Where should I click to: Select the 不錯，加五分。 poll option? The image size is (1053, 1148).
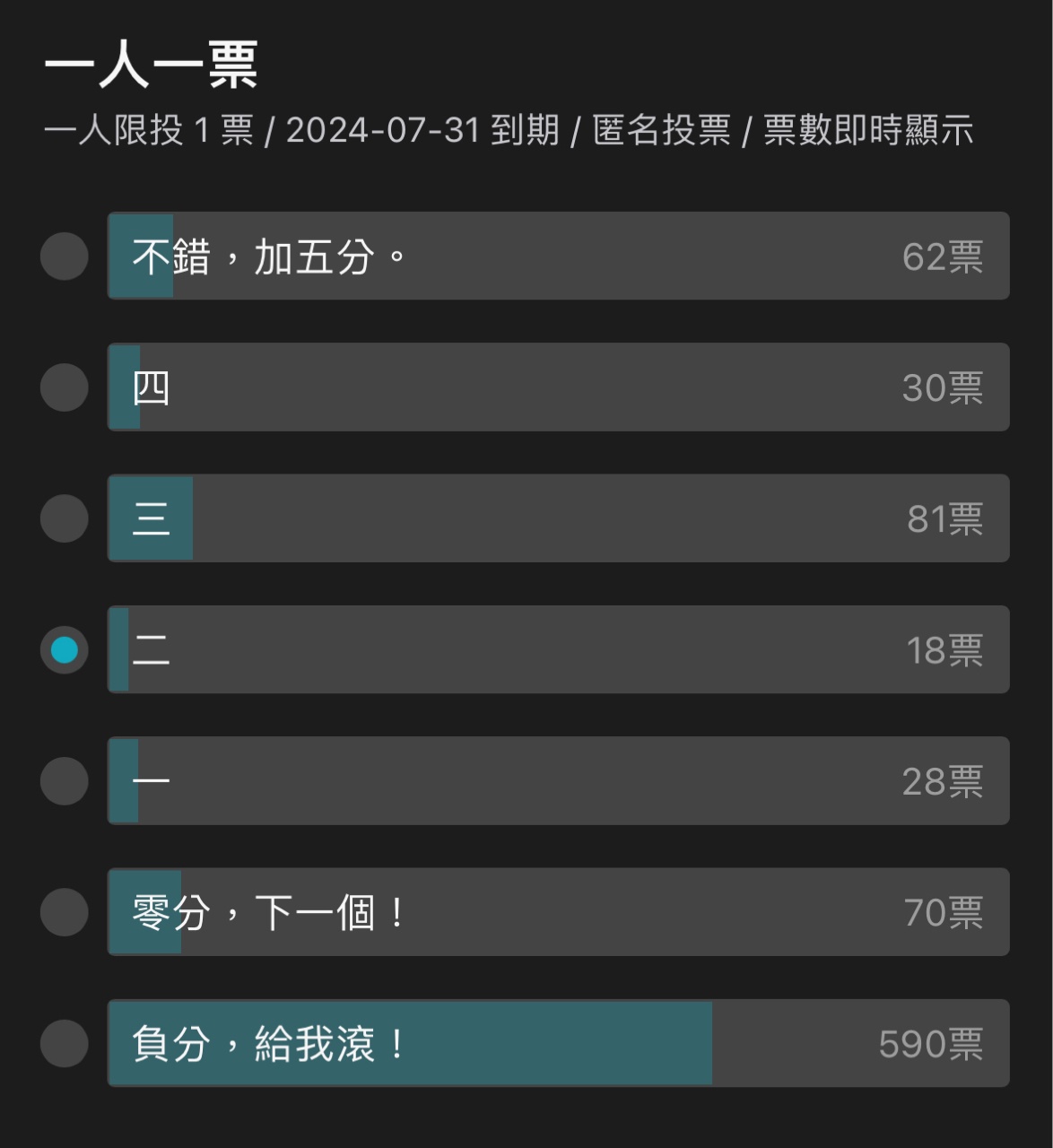(65, 257)
